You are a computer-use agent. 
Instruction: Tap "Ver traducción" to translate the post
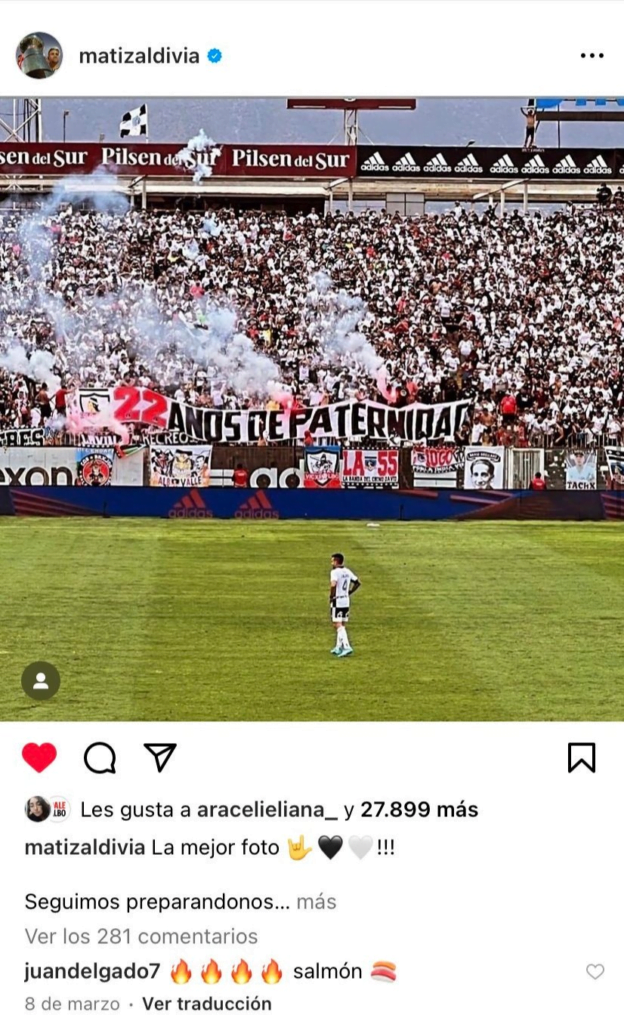[206, 1003]
